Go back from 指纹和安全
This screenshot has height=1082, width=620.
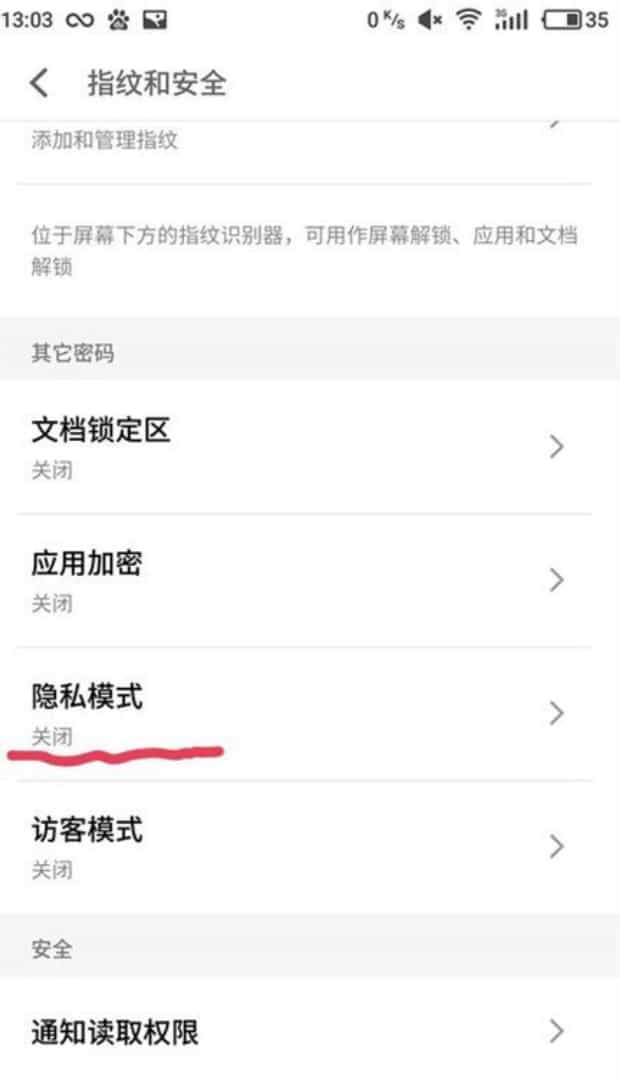point(39,83)
